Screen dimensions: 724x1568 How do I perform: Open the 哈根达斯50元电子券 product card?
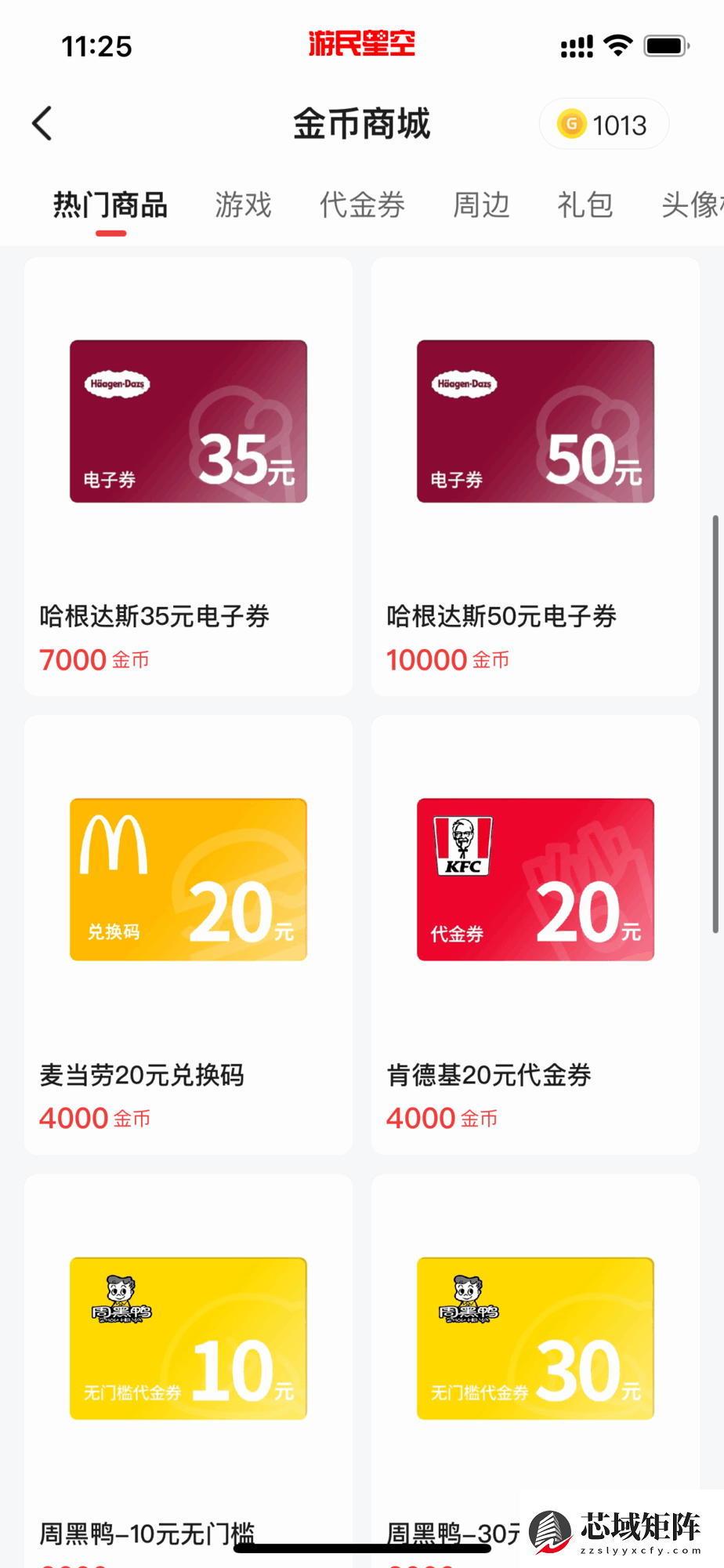(535, 476)
